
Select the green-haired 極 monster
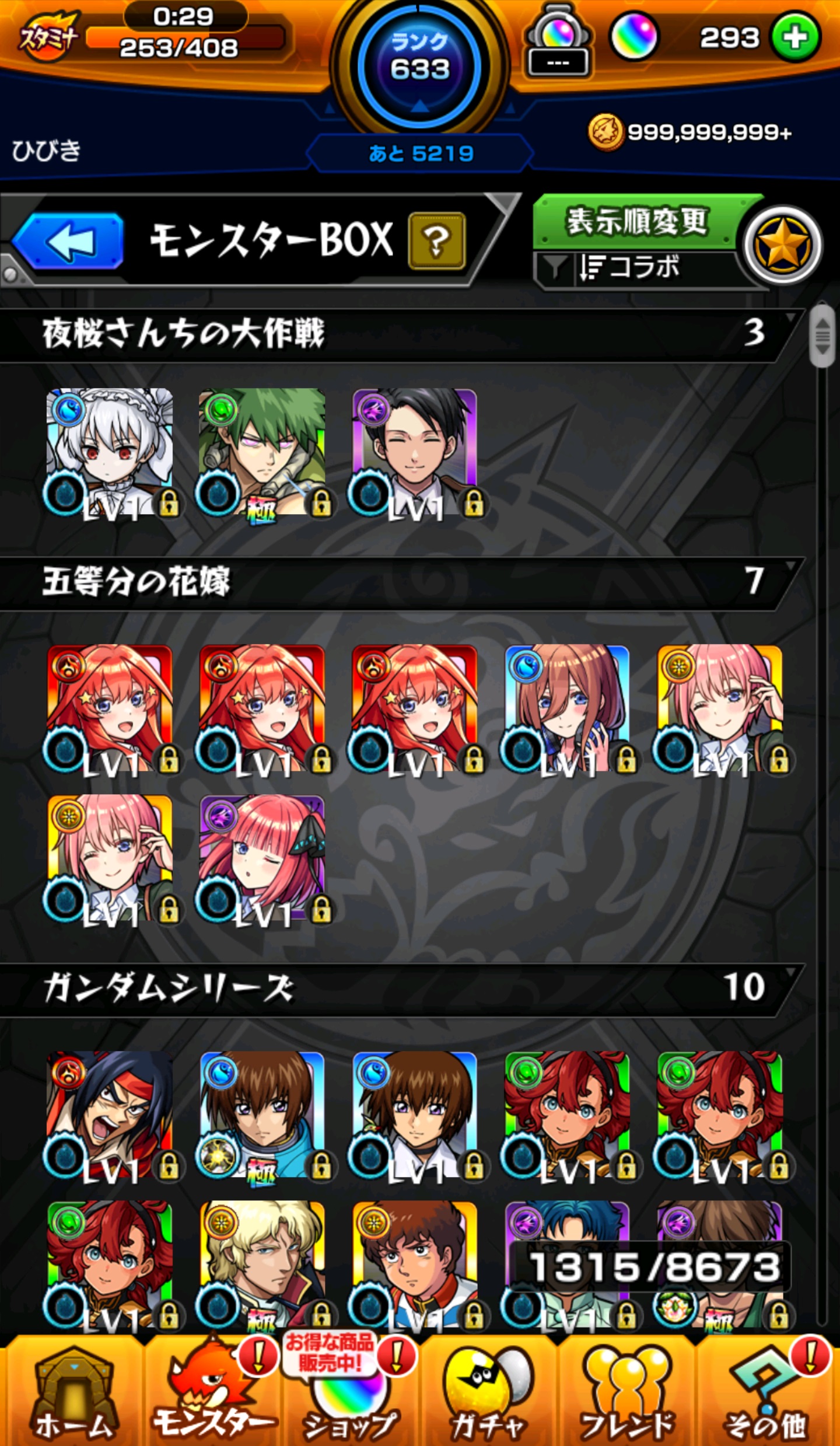pos(262,452)
